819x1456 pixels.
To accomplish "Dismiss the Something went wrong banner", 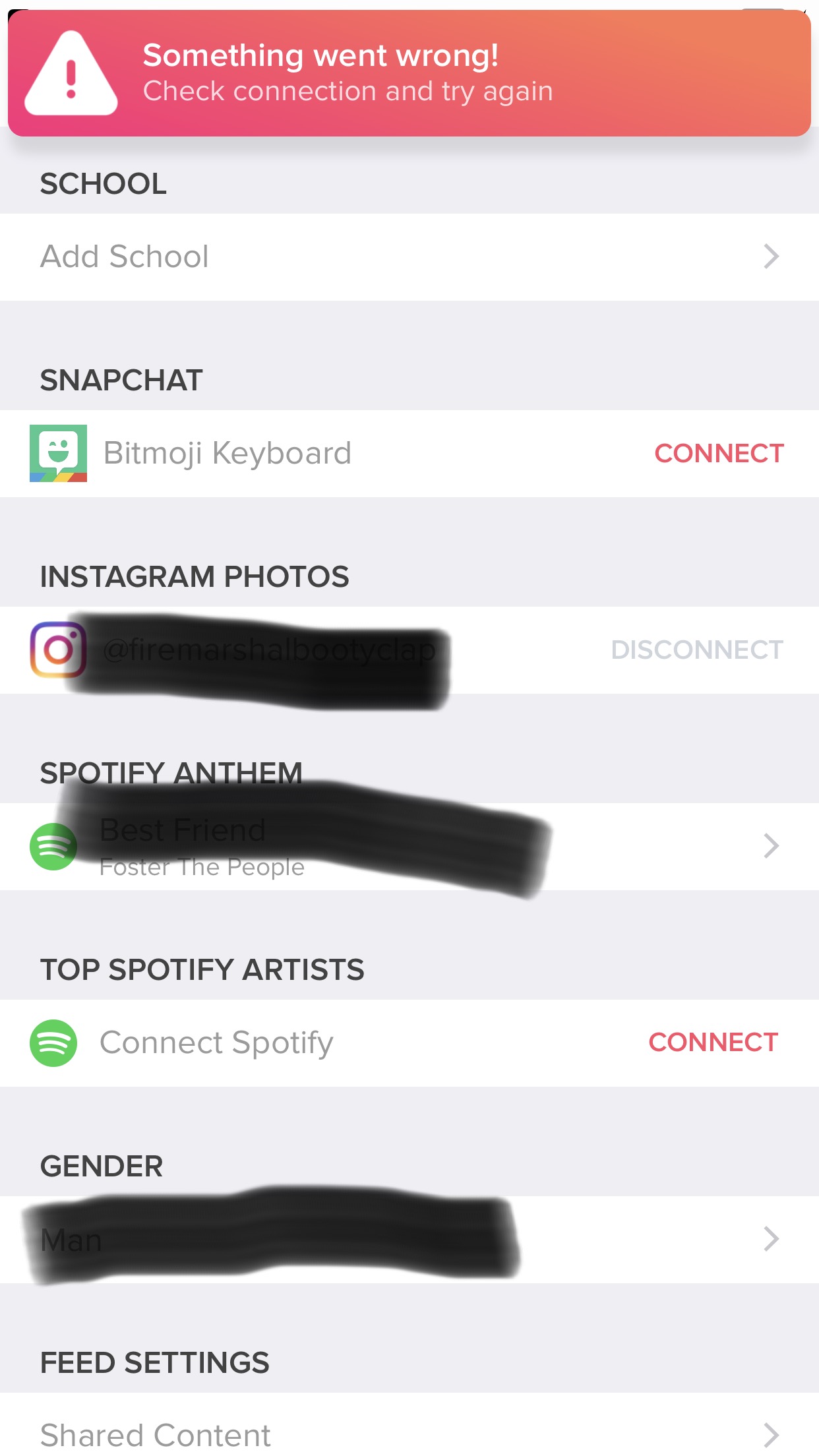I will (409, 71).
